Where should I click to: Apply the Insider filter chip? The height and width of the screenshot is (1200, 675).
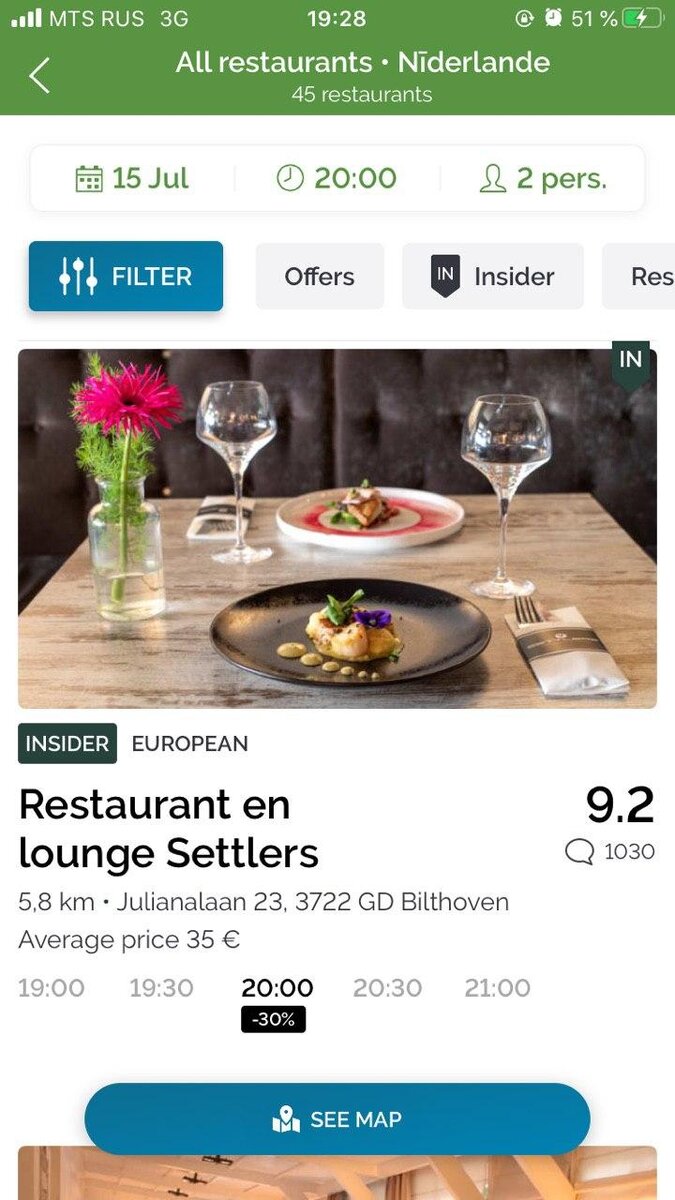[x=493, y=276]
